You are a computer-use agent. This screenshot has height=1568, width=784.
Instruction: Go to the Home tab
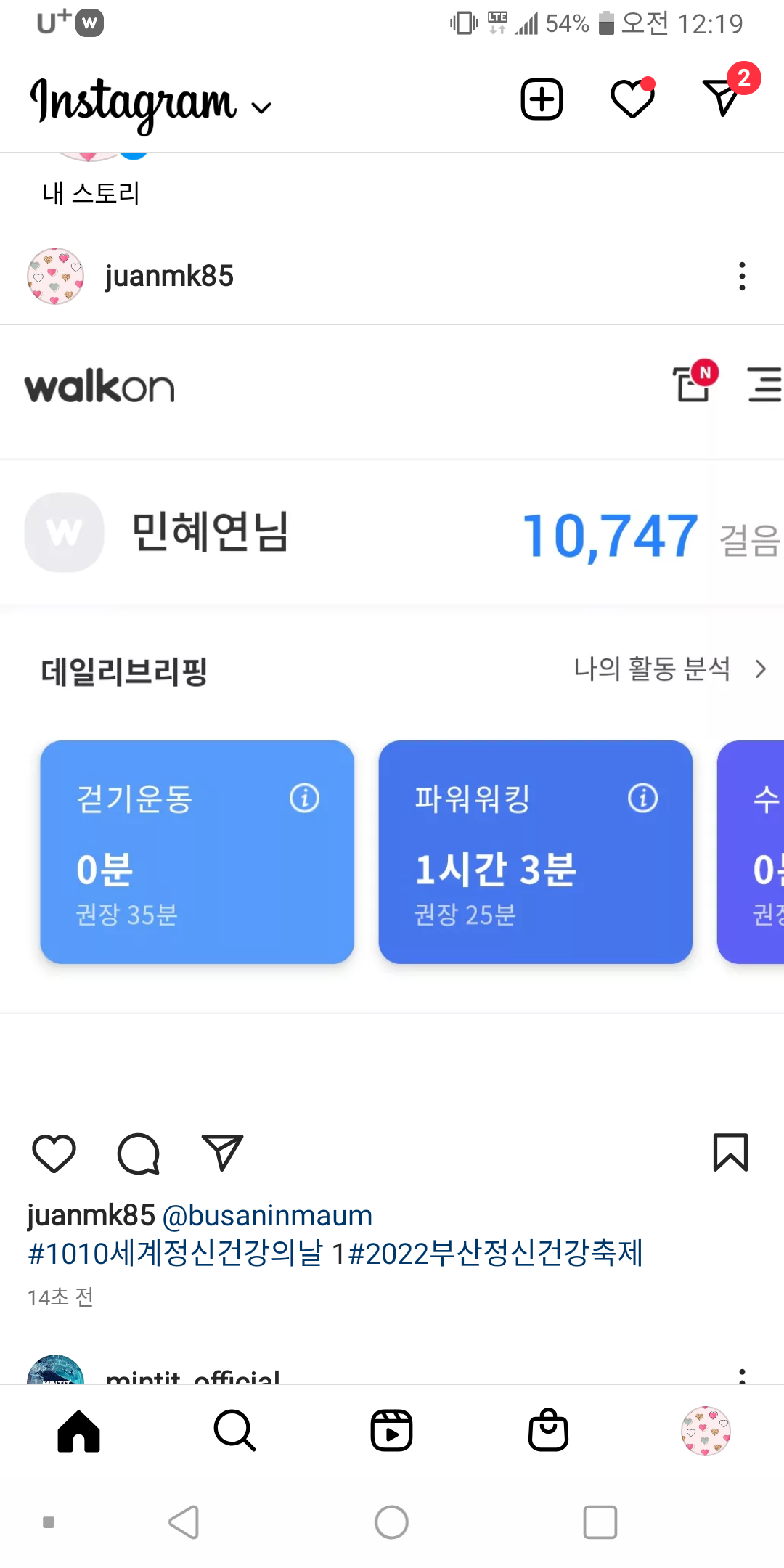click(x=78, y=1432)
